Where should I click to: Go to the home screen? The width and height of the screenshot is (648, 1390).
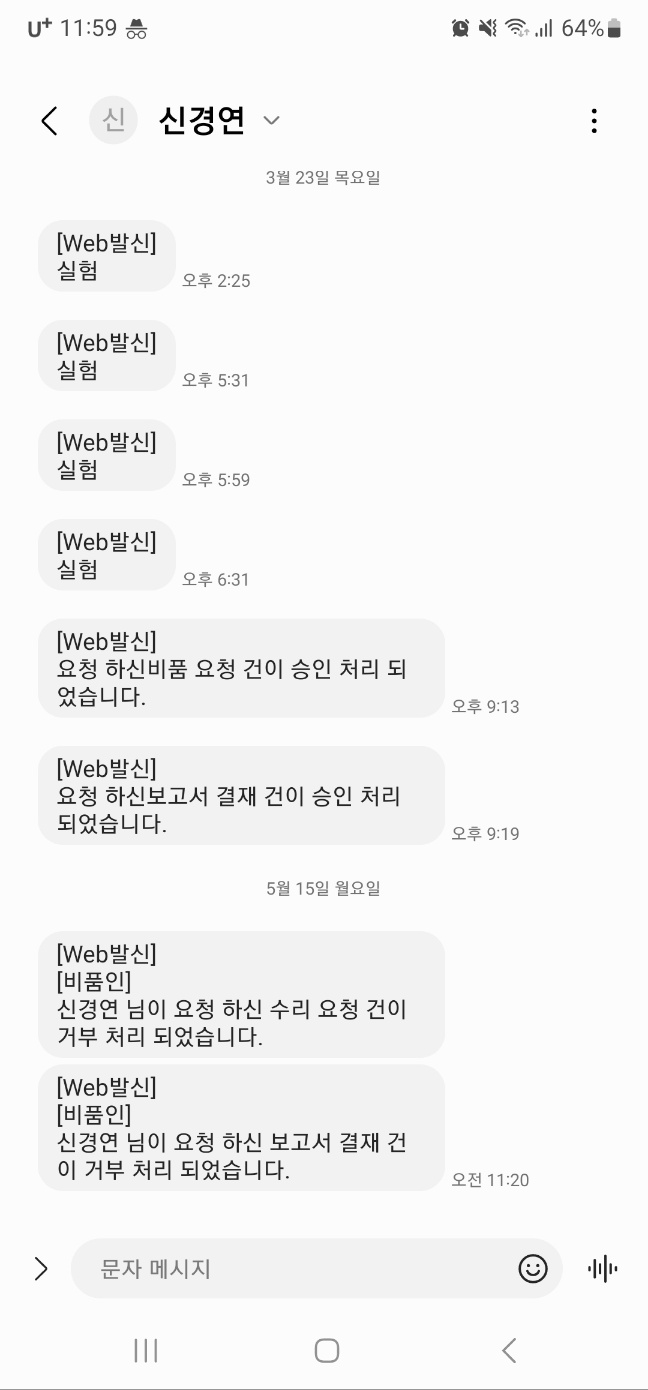click(x=326, y=1351)
